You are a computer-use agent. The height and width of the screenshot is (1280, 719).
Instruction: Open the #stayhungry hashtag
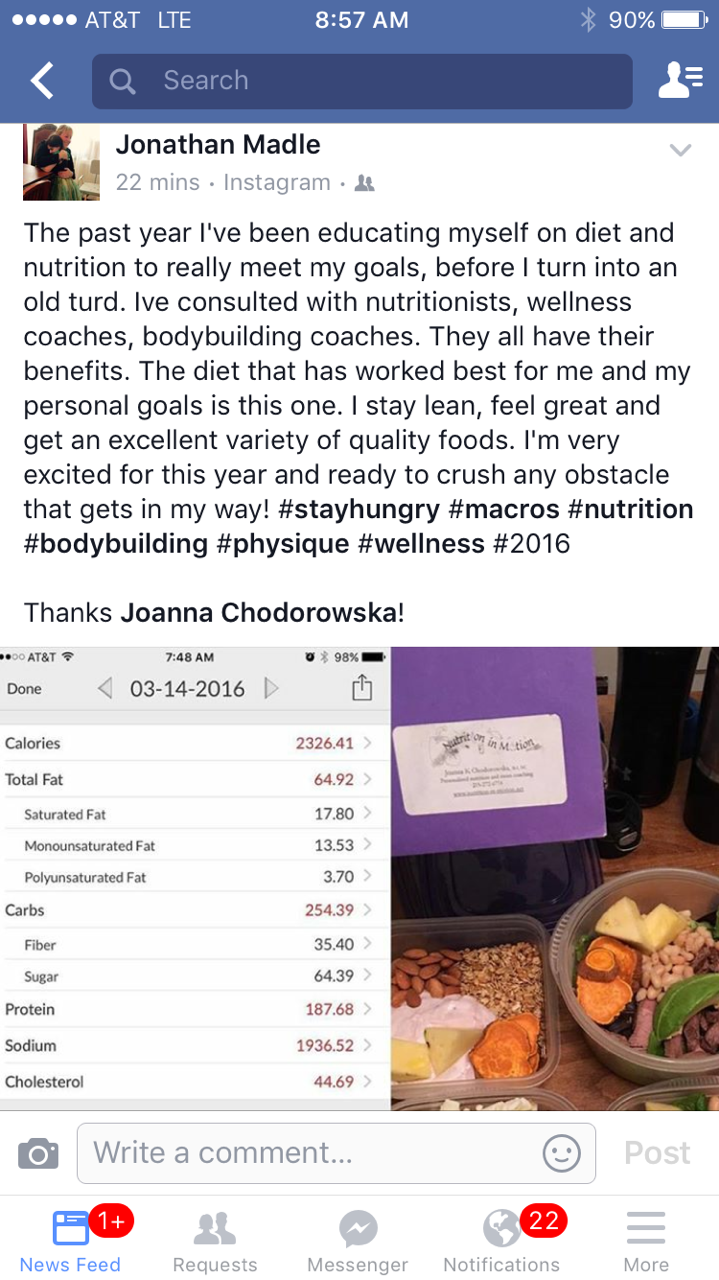360,509
